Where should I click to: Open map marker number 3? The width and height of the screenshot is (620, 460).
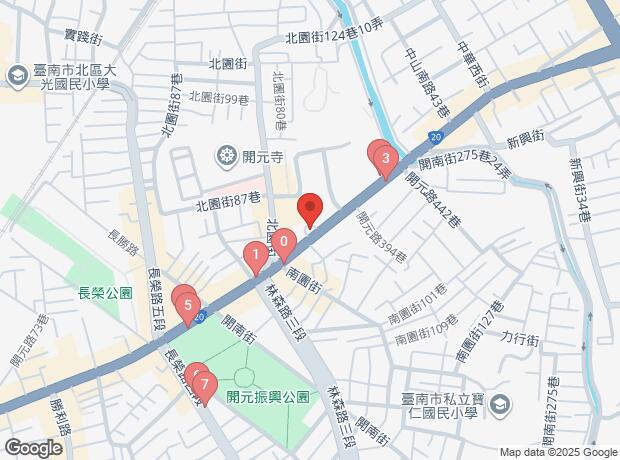(385, 157)
